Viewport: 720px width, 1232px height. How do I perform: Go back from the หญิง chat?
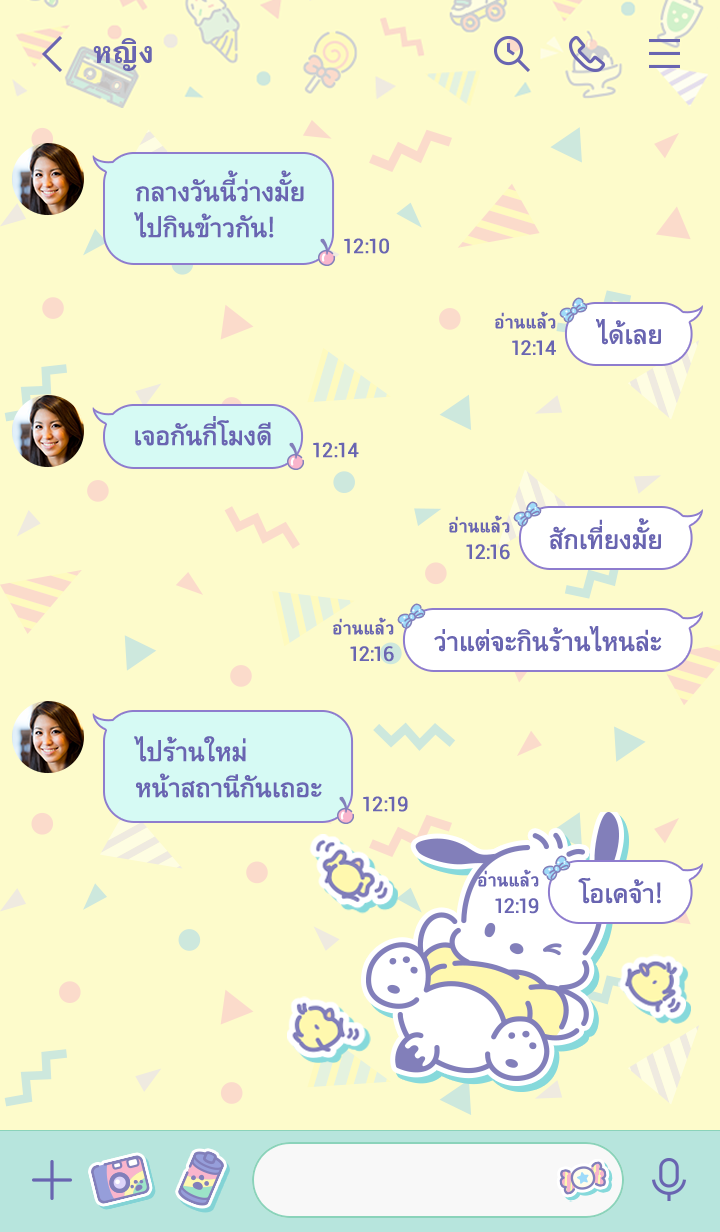point(52,54)
